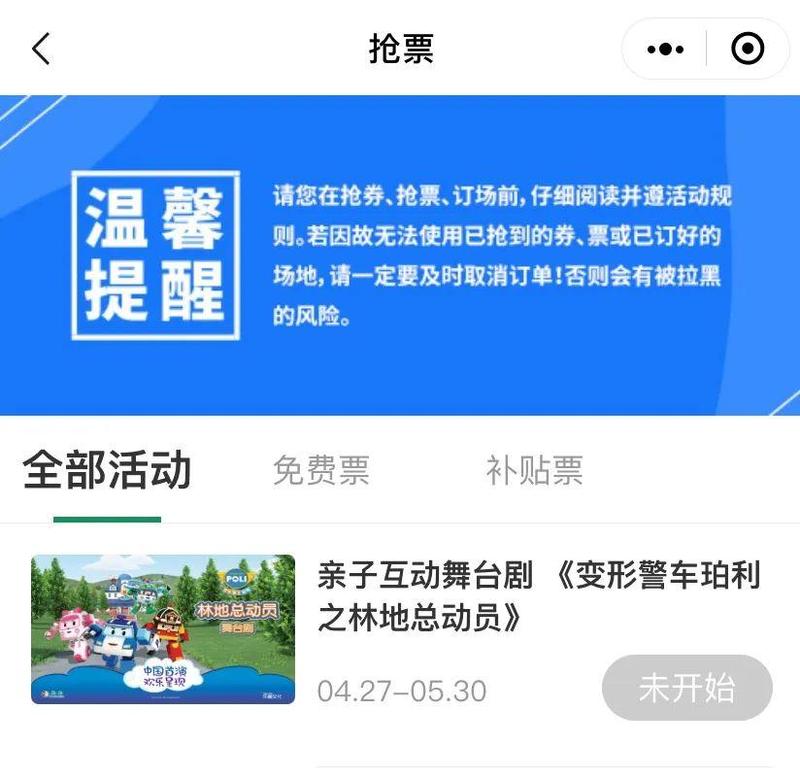The image size is (800, 778).
Task: Tap the 未开始 button for the 珀利 show
Action: tap(687, 688)
